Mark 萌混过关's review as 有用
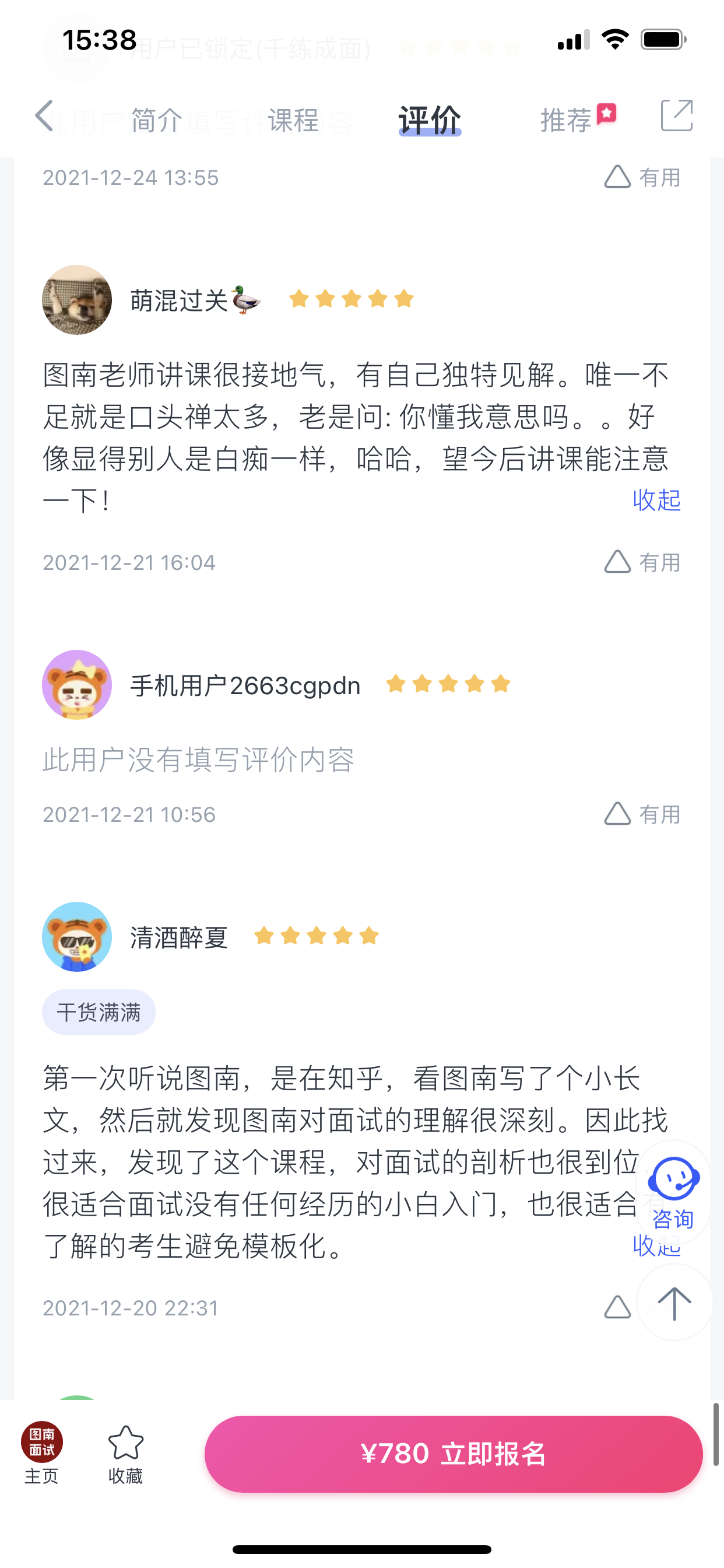This screenshot has width=724, height=1568. pos(641,562)
